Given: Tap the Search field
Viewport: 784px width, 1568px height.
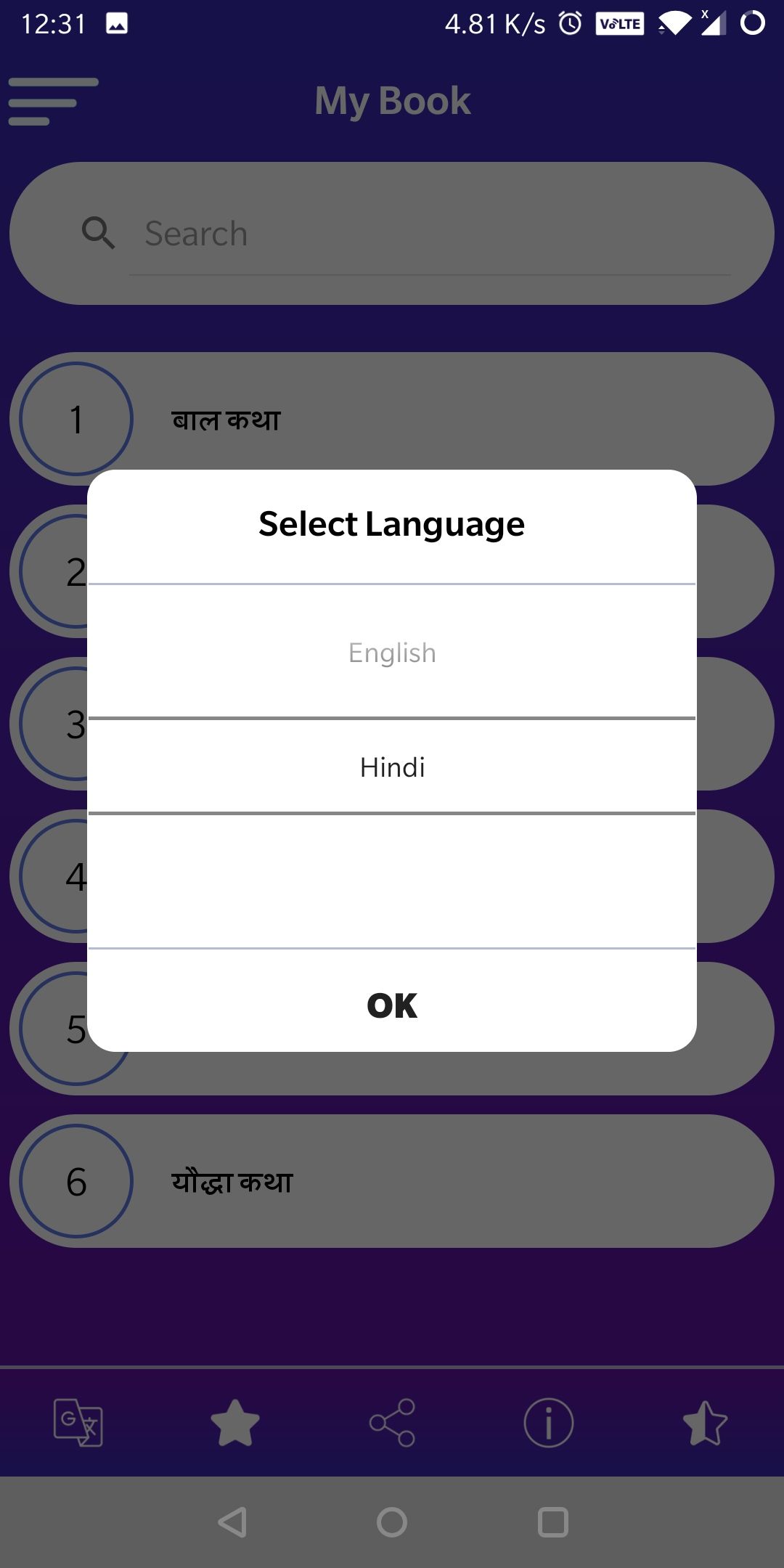Looking at the screenshot, I should pos(428,234).
